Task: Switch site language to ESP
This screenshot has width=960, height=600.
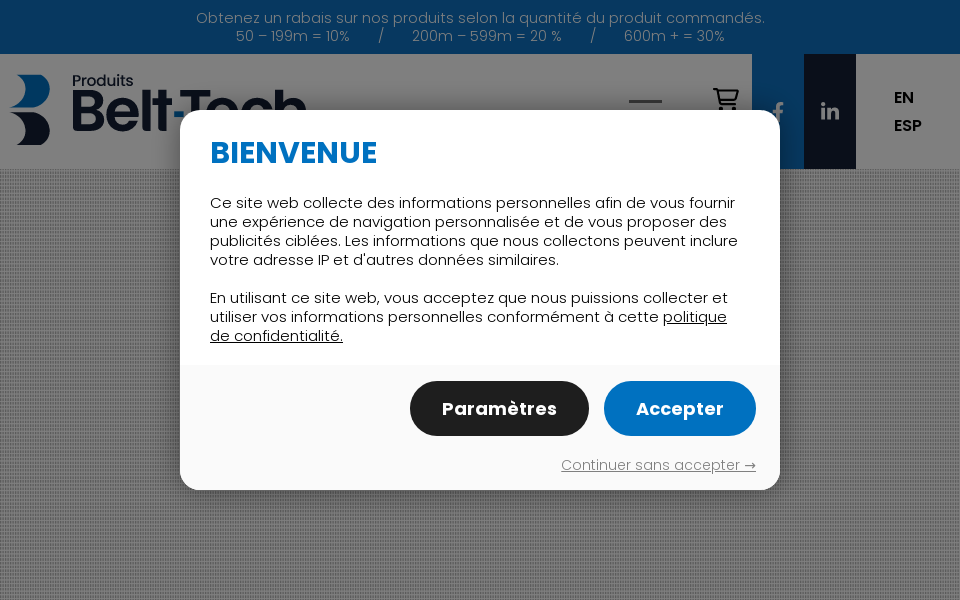Action: click(x=907, y=125)
